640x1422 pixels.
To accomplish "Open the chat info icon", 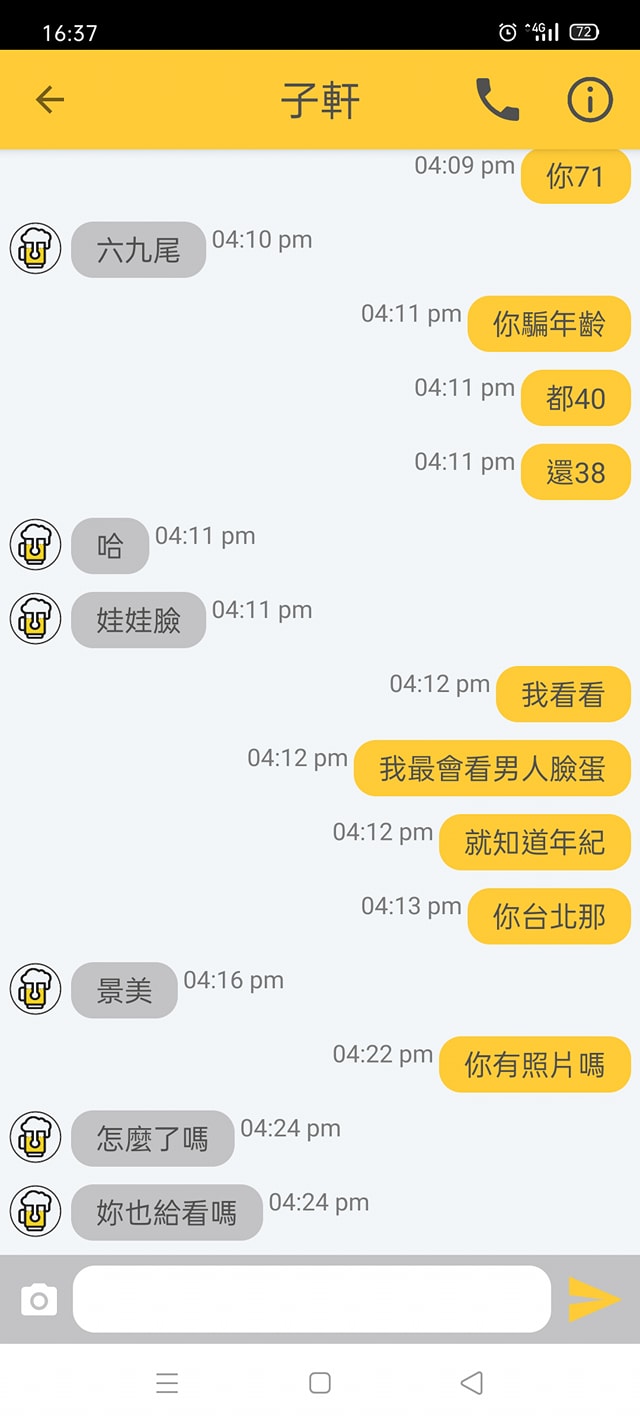I will 590,99.
